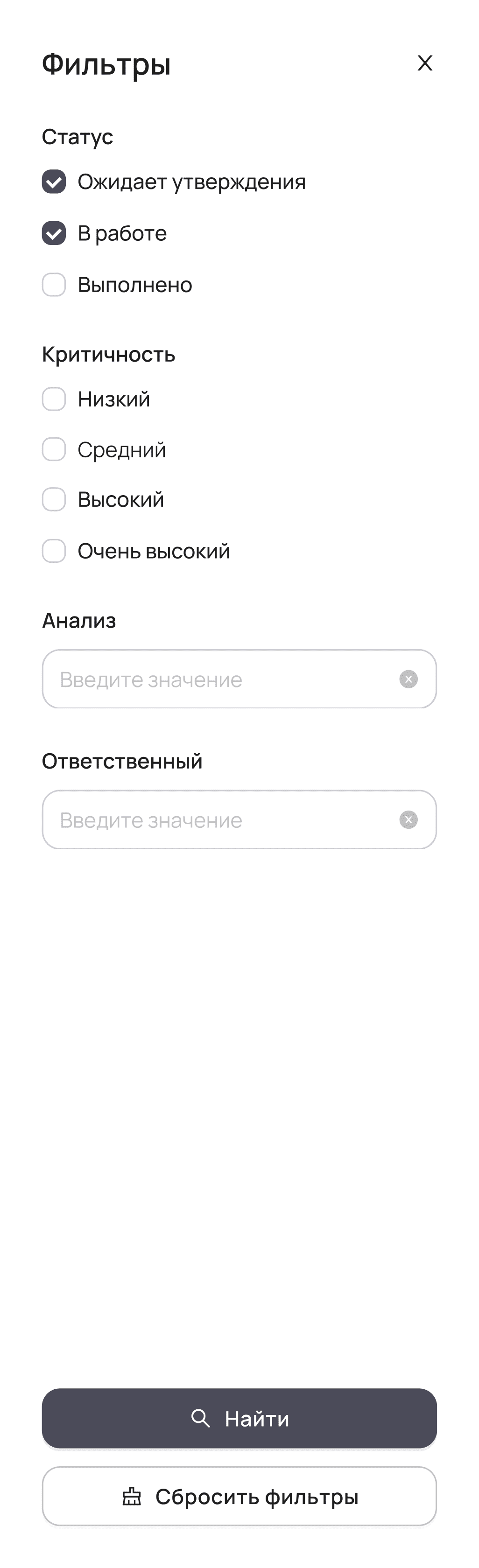Uncheck the Ожидает утверждения status
This screenshot has height=1568, width=479.
click(54, 182)
